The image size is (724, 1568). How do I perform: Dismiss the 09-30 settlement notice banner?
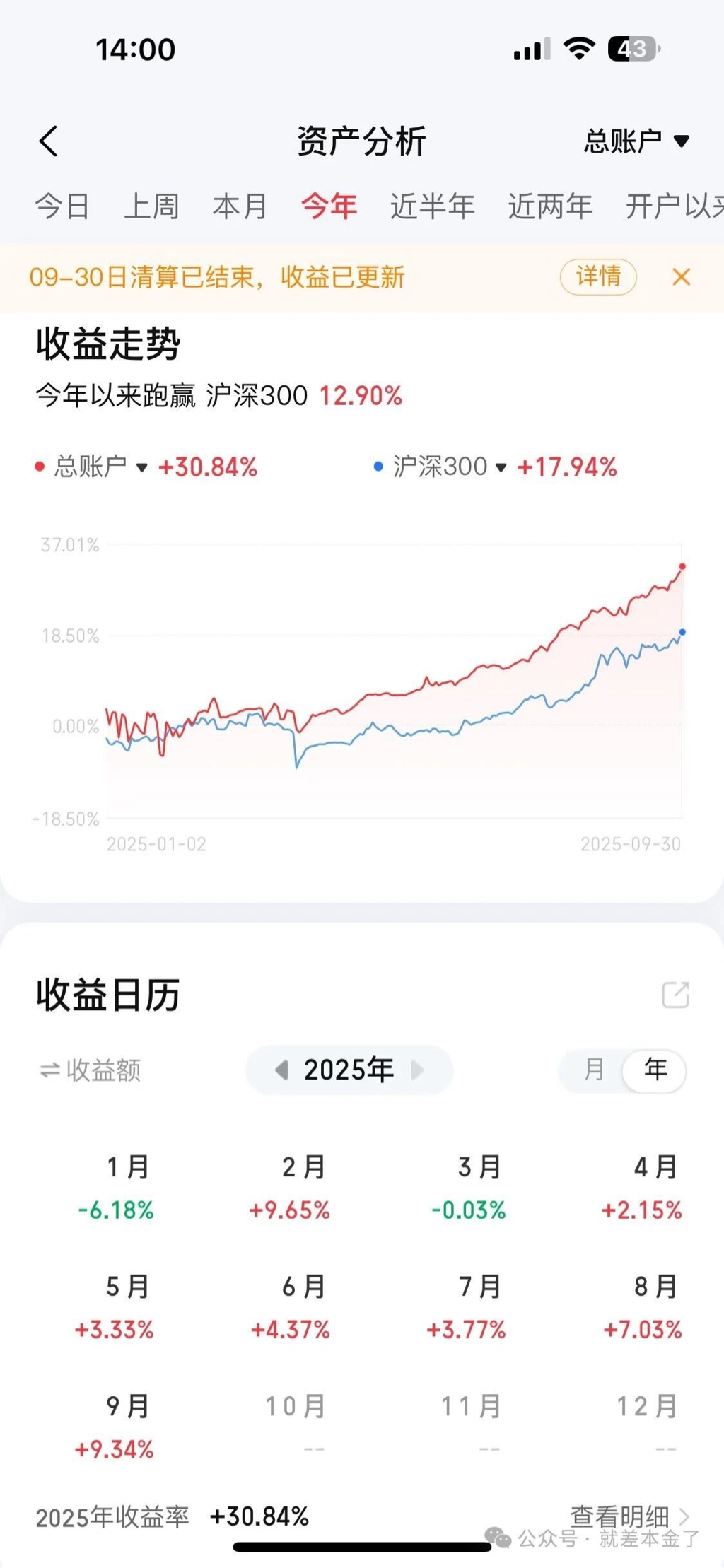681,277
